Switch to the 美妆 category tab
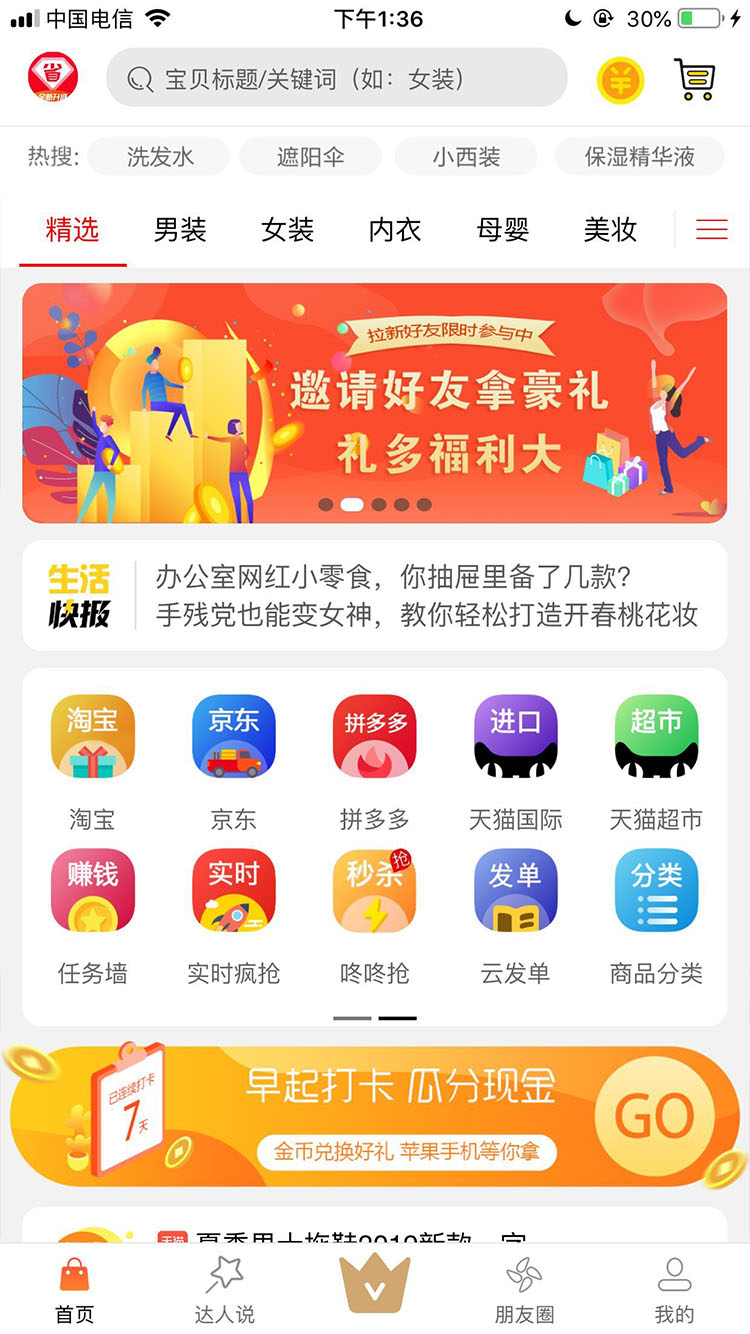Viewport: 750px width, 1334px height. point(610,230)
